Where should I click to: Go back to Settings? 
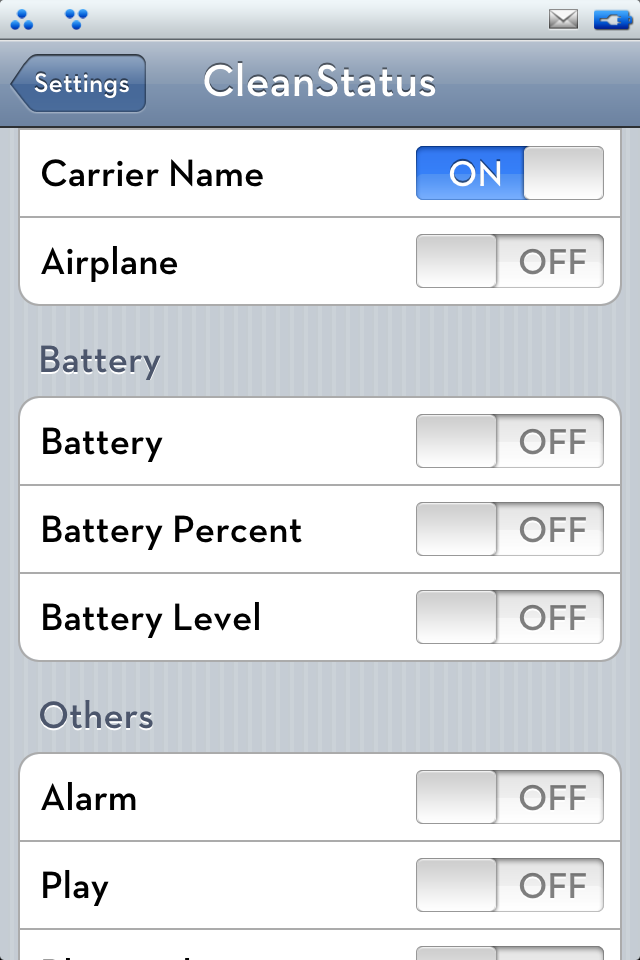coord(80,84)
